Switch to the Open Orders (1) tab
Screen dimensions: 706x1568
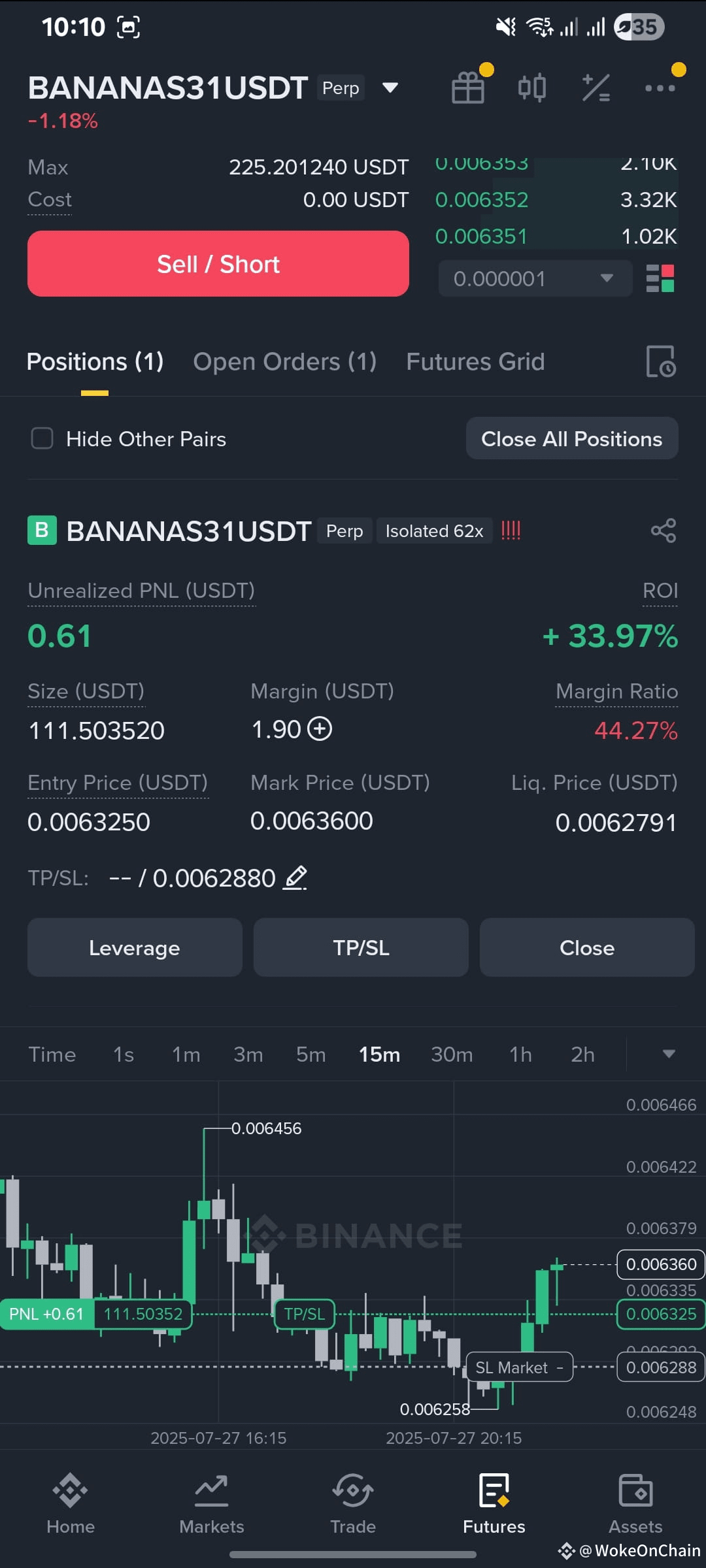click(x=284, y=362)
